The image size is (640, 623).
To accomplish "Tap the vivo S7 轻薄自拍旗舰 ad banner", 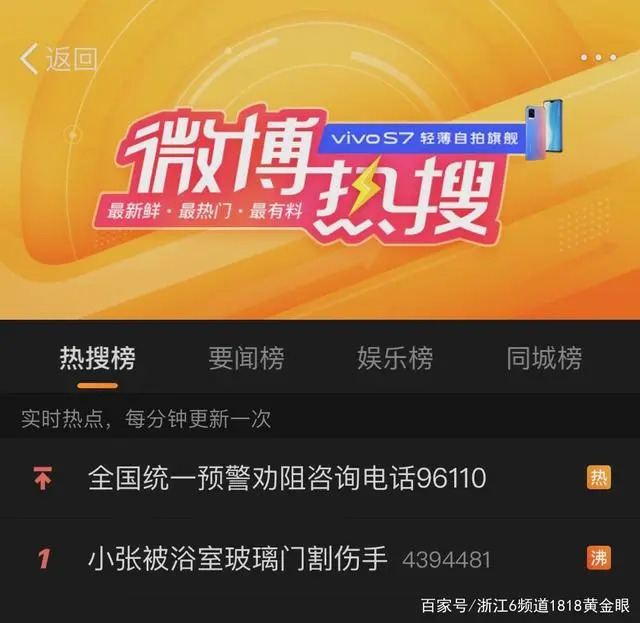I will pyautogui.click(x=441, y=132).
